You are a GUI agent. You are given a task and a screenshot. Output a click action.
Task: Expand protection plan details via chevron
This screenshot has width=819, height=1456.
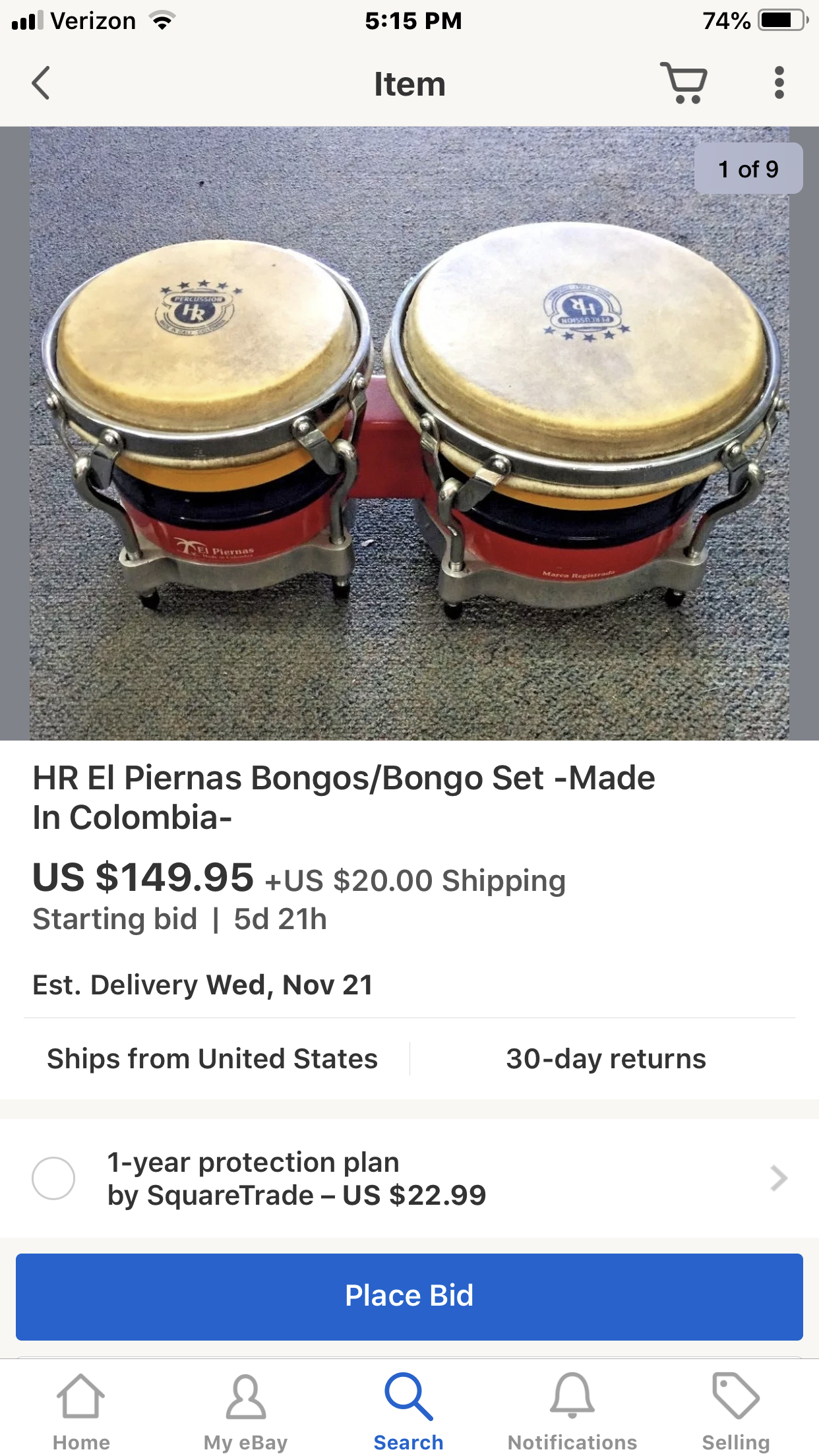click(x=779, y=1178)
